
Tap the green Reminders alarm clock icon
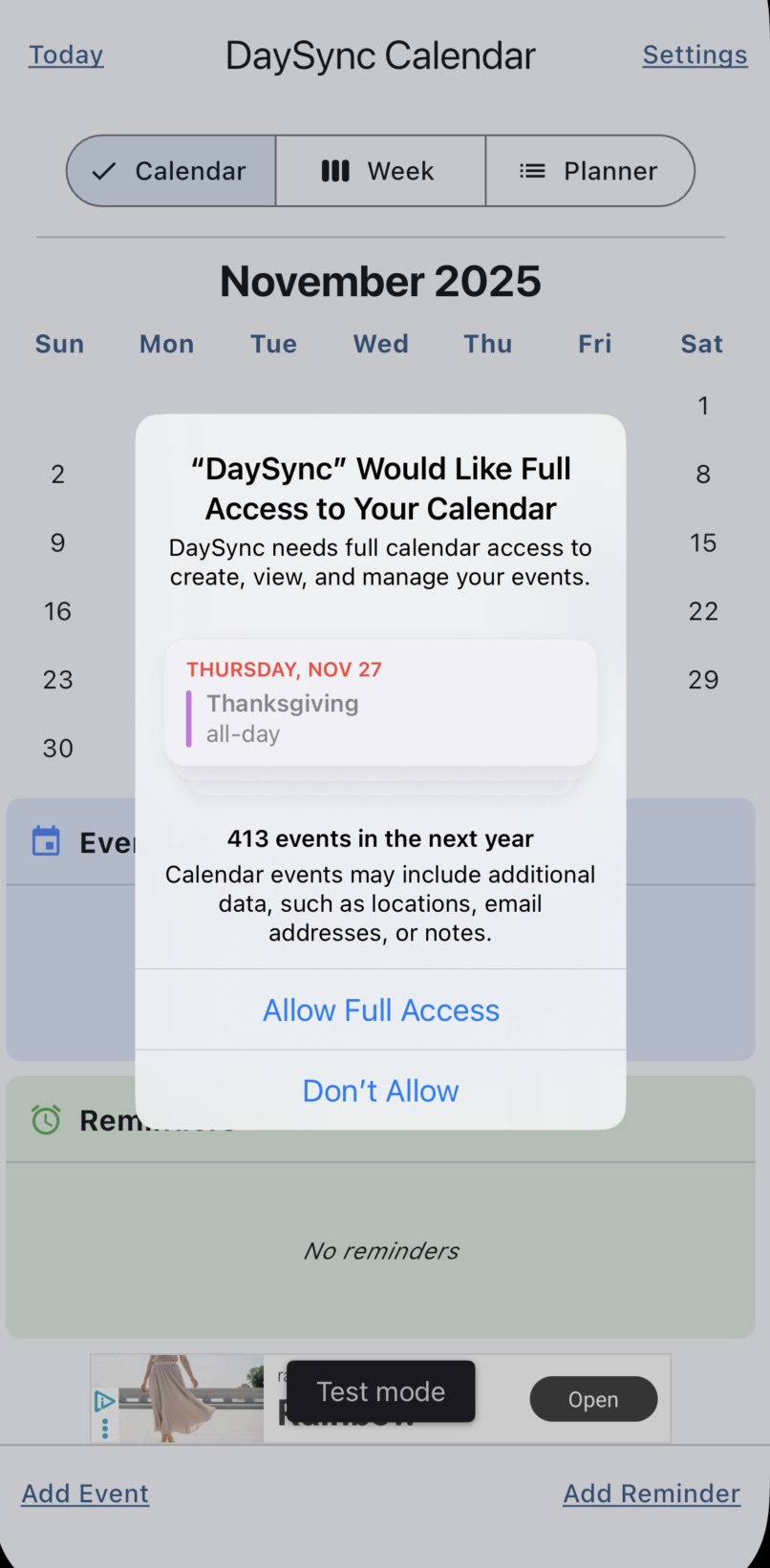(x=45, y=1119)
